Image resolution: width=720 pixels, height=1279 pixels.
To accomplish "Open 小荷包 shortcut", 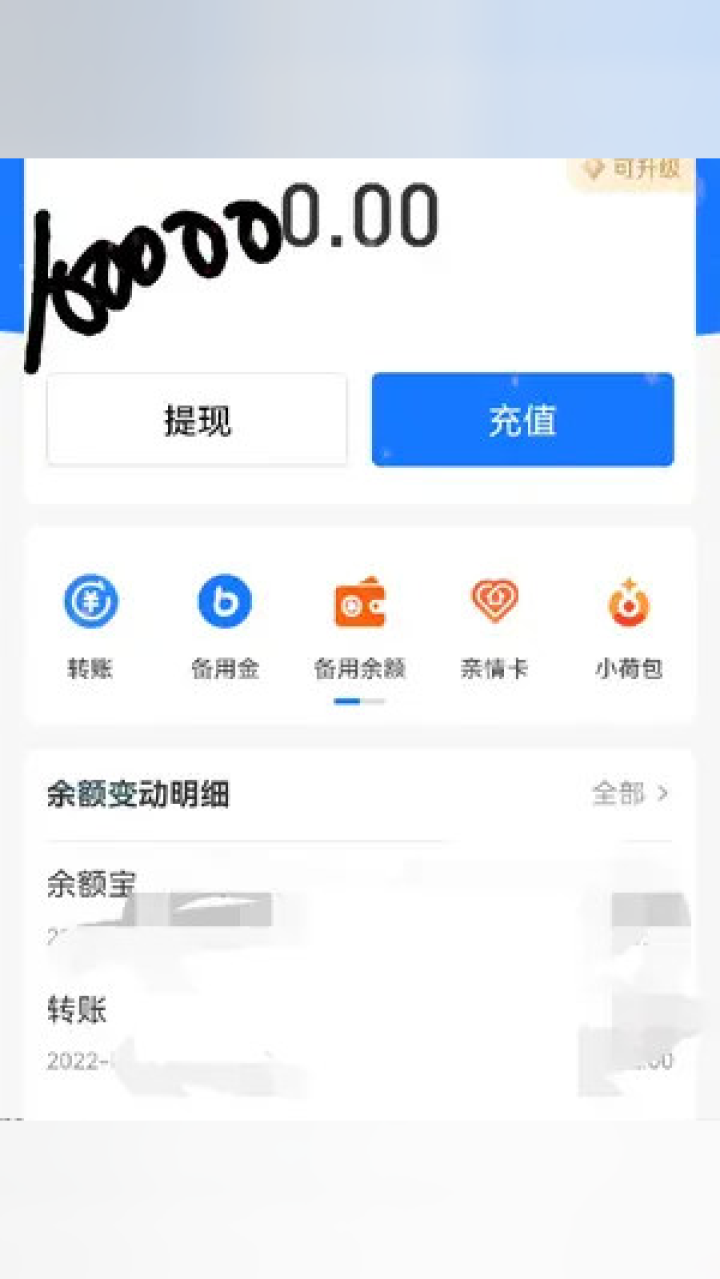I will tap(628, 625).
